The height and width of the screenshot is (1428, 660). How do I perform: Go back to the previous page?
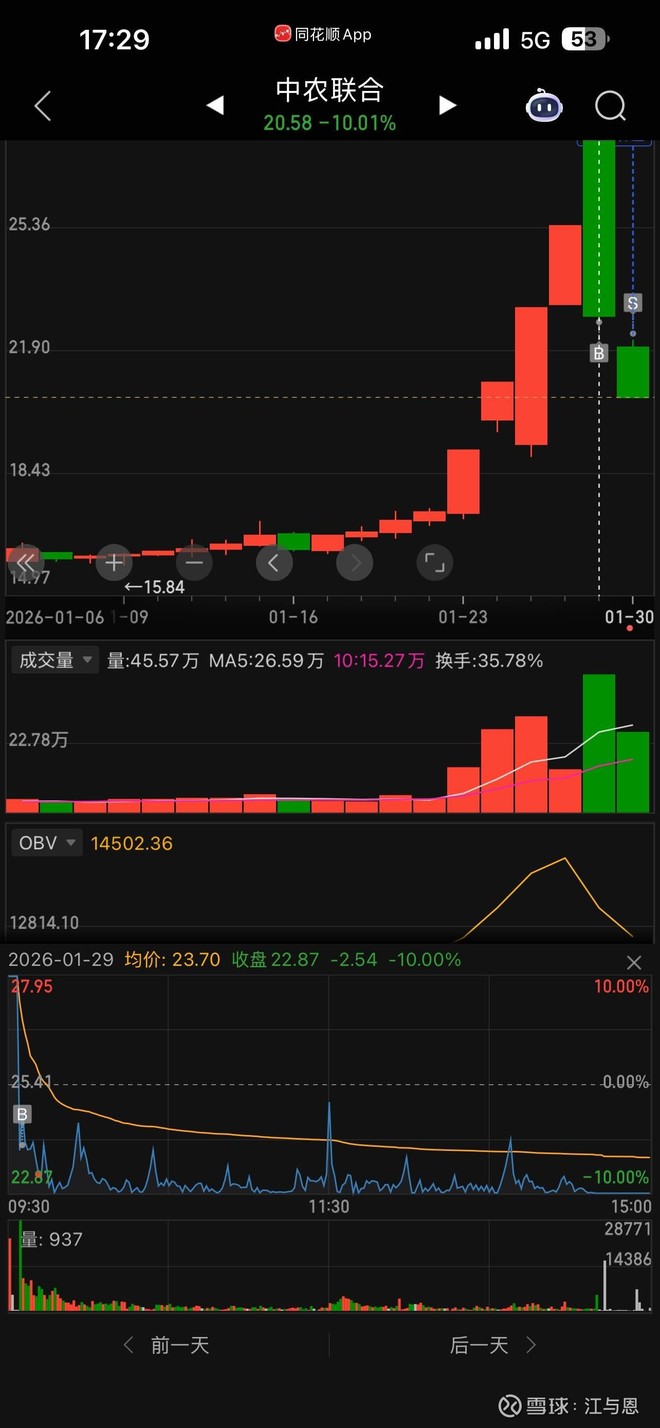[x=42, y=106]
